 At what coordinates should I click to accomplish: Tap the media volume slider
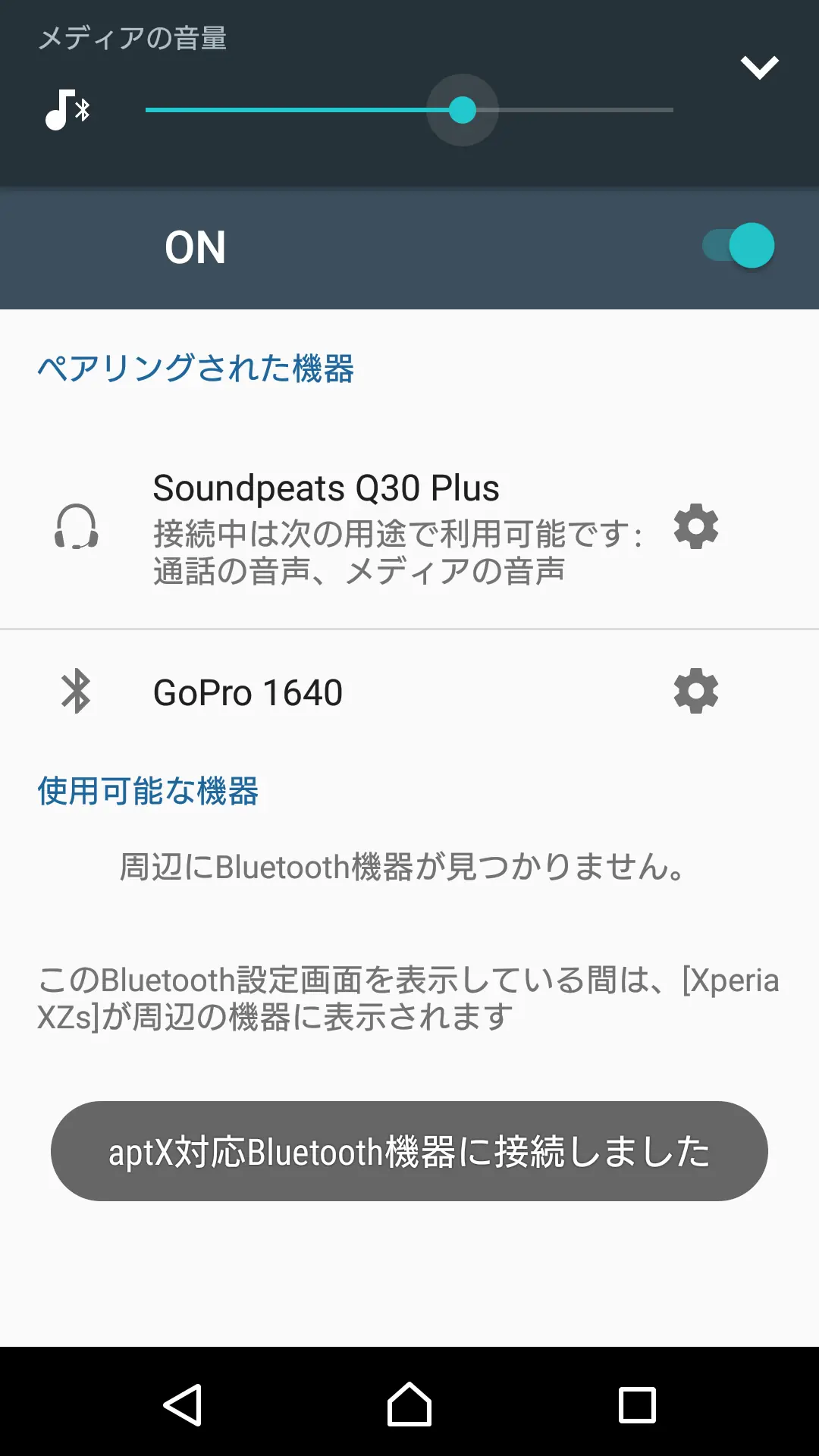409,110
